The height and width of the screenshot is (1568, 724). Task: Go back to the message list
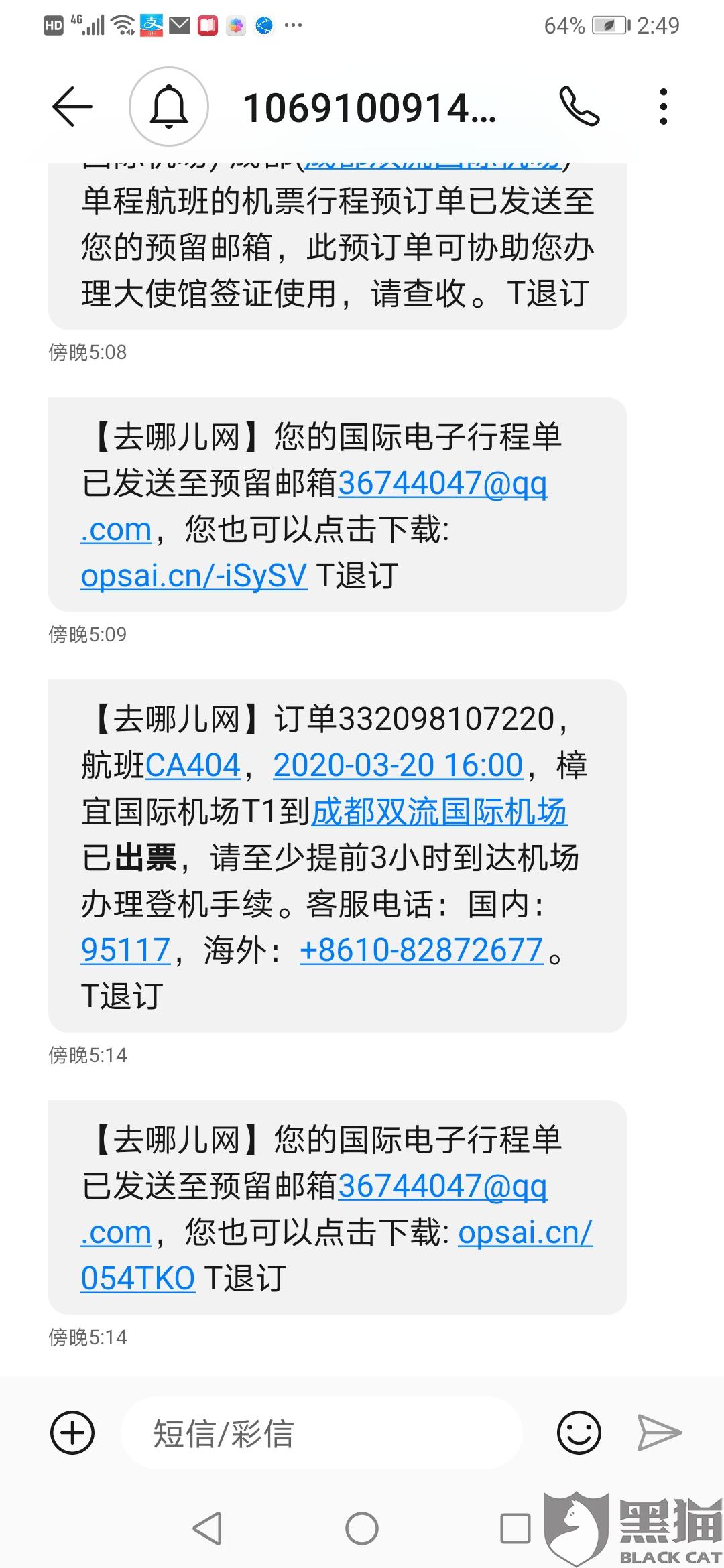click(x=72, y=107)
